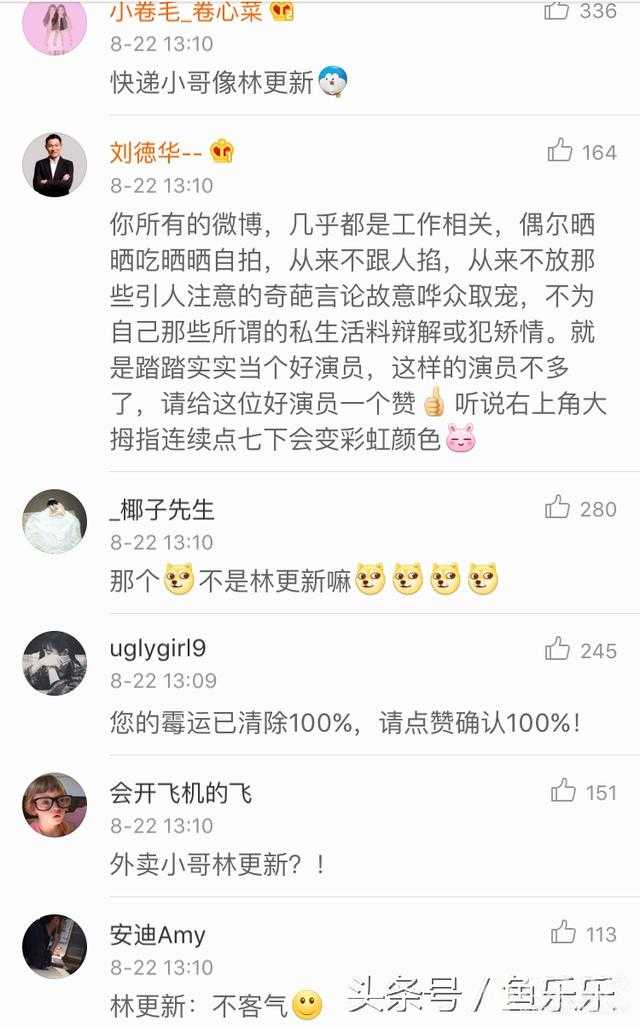Image resolution: width=640 pixels, height=1027 pixels.
Task: Open the username 刘德华--
Action: click(x=157, y=152)
